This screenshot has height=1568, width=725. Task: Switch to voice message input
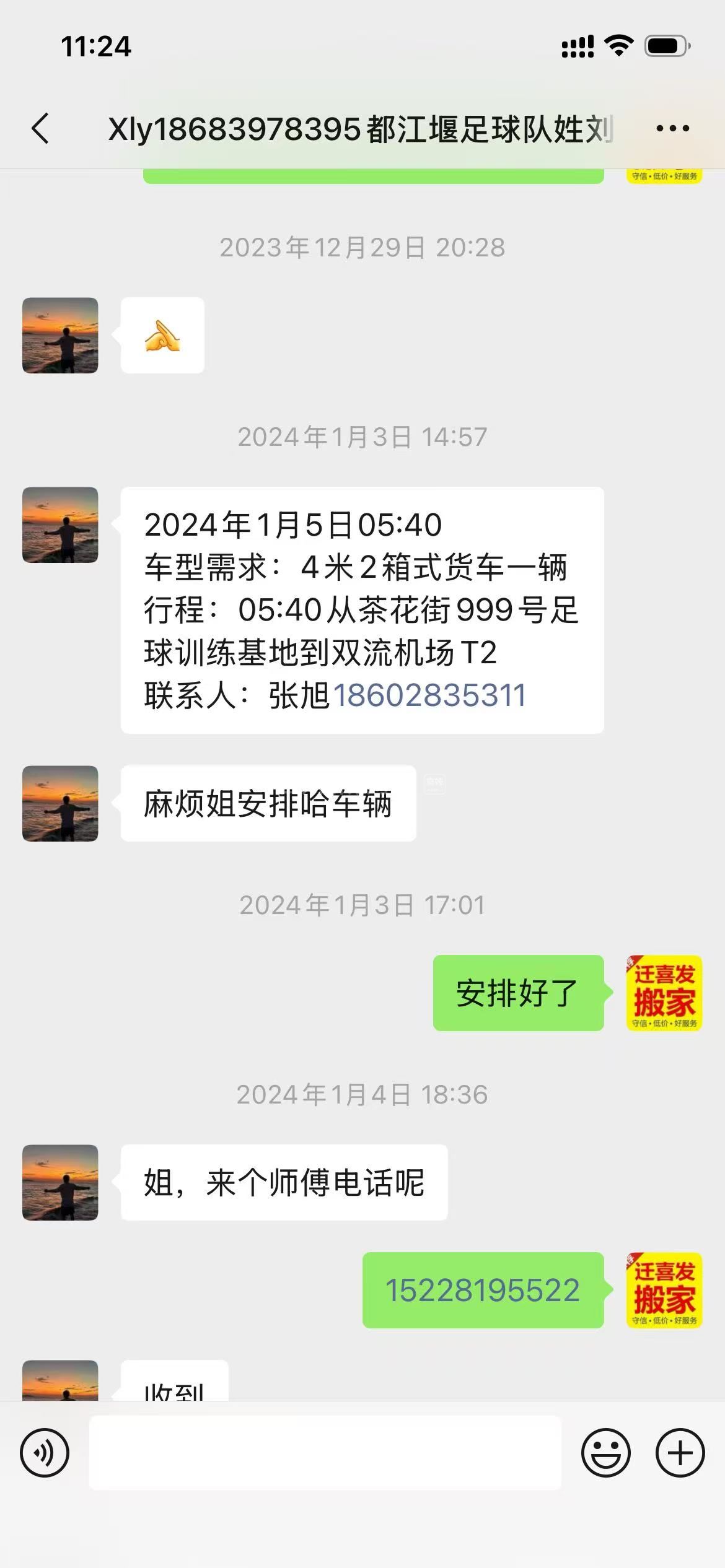pos(45,1453)
